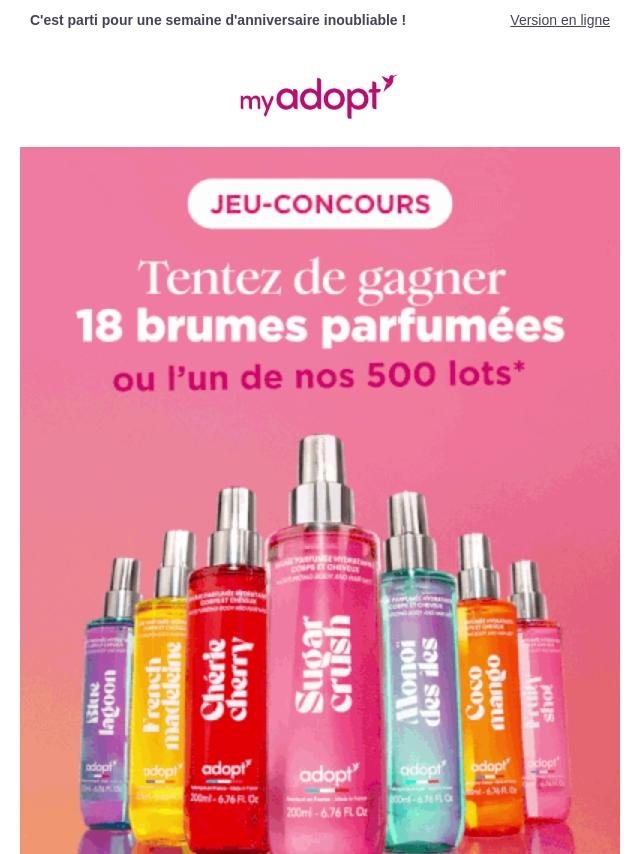Open the jeu-concours brumes parfumées banner

click(320, 501)
